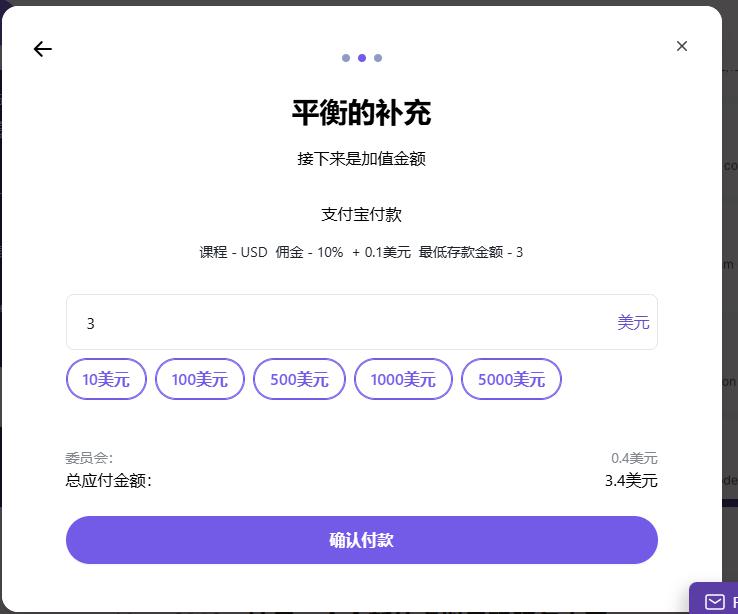Close the balance top-up dialog

(682, 46)
